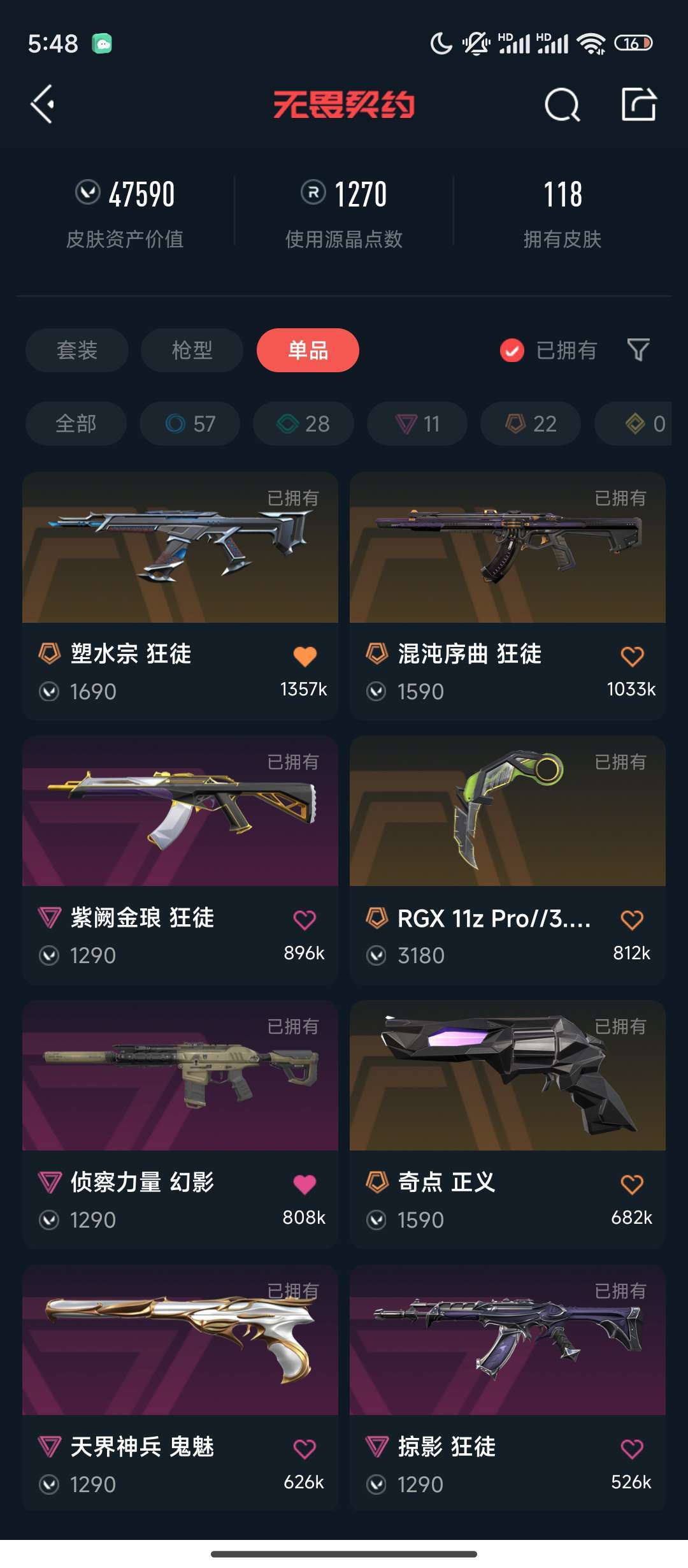Filter by the orange tier chip showing 22

tap(531, 423)
